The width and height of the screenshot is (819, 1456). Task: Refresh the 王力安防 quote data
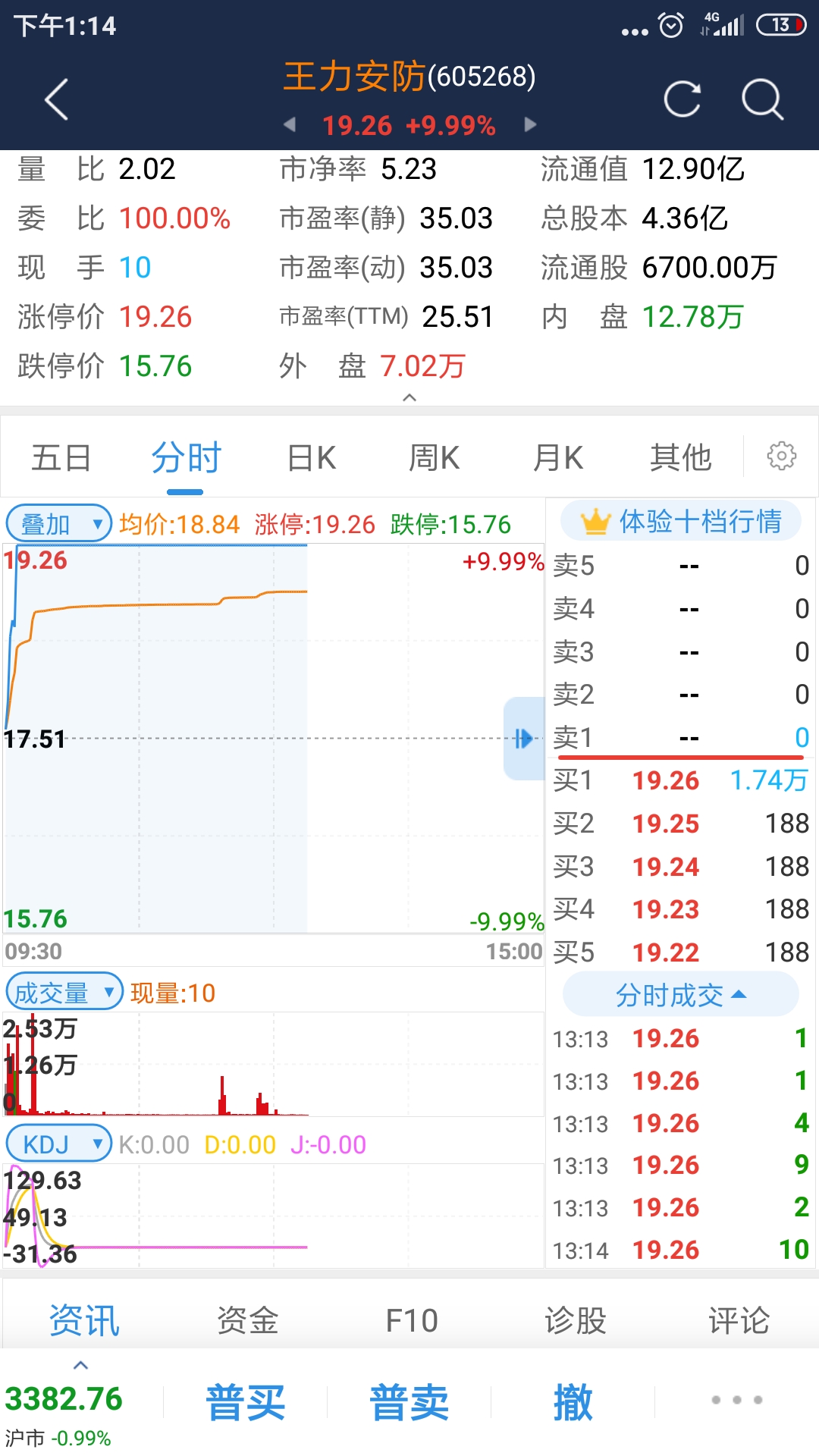point(682,99)
